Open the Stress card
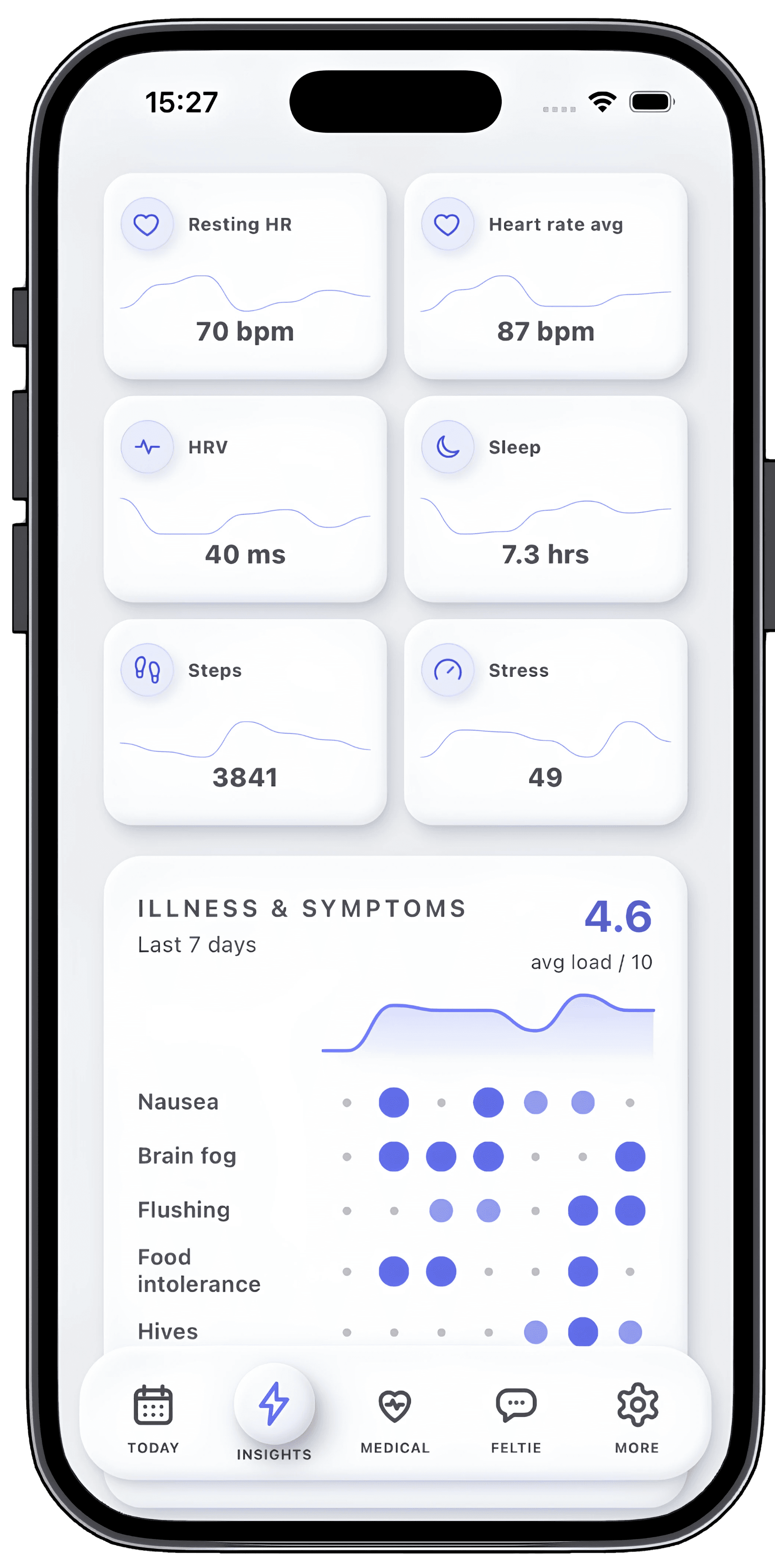 tap(546, 721)
